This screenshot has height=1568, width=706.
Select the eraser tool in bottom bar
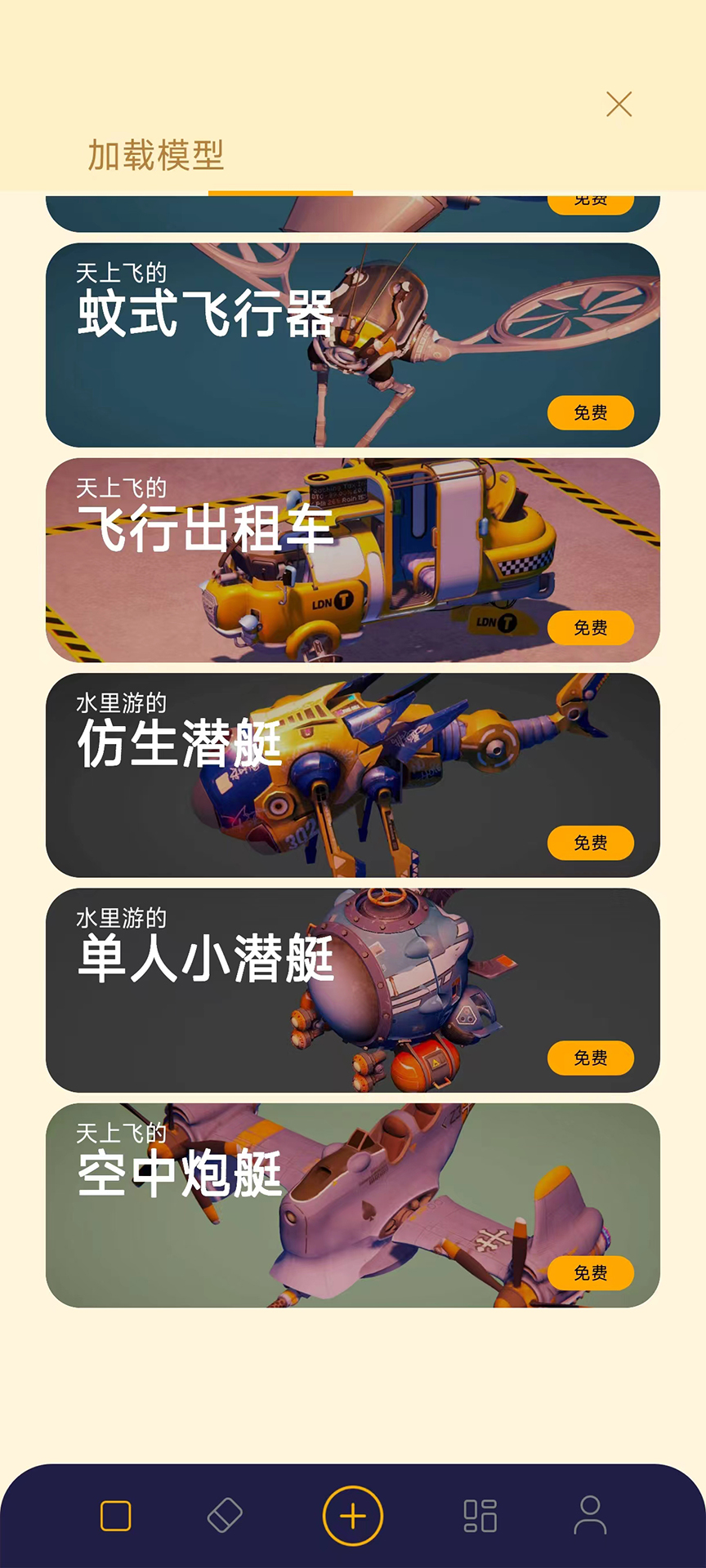point(225,1516)
